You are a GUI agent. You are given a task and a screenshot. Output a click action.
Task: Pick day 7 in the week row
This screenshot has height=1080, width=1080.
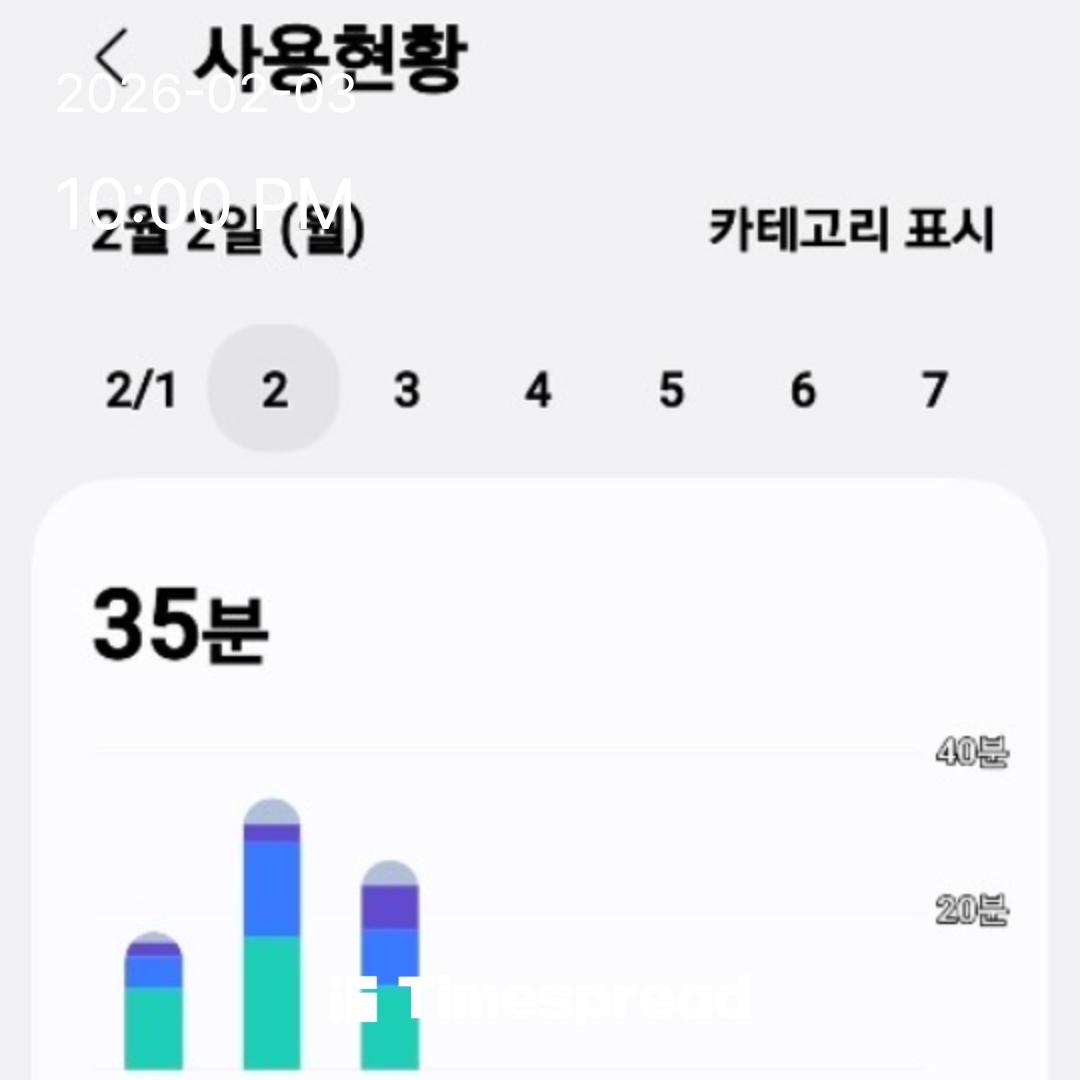click(934, 390)
